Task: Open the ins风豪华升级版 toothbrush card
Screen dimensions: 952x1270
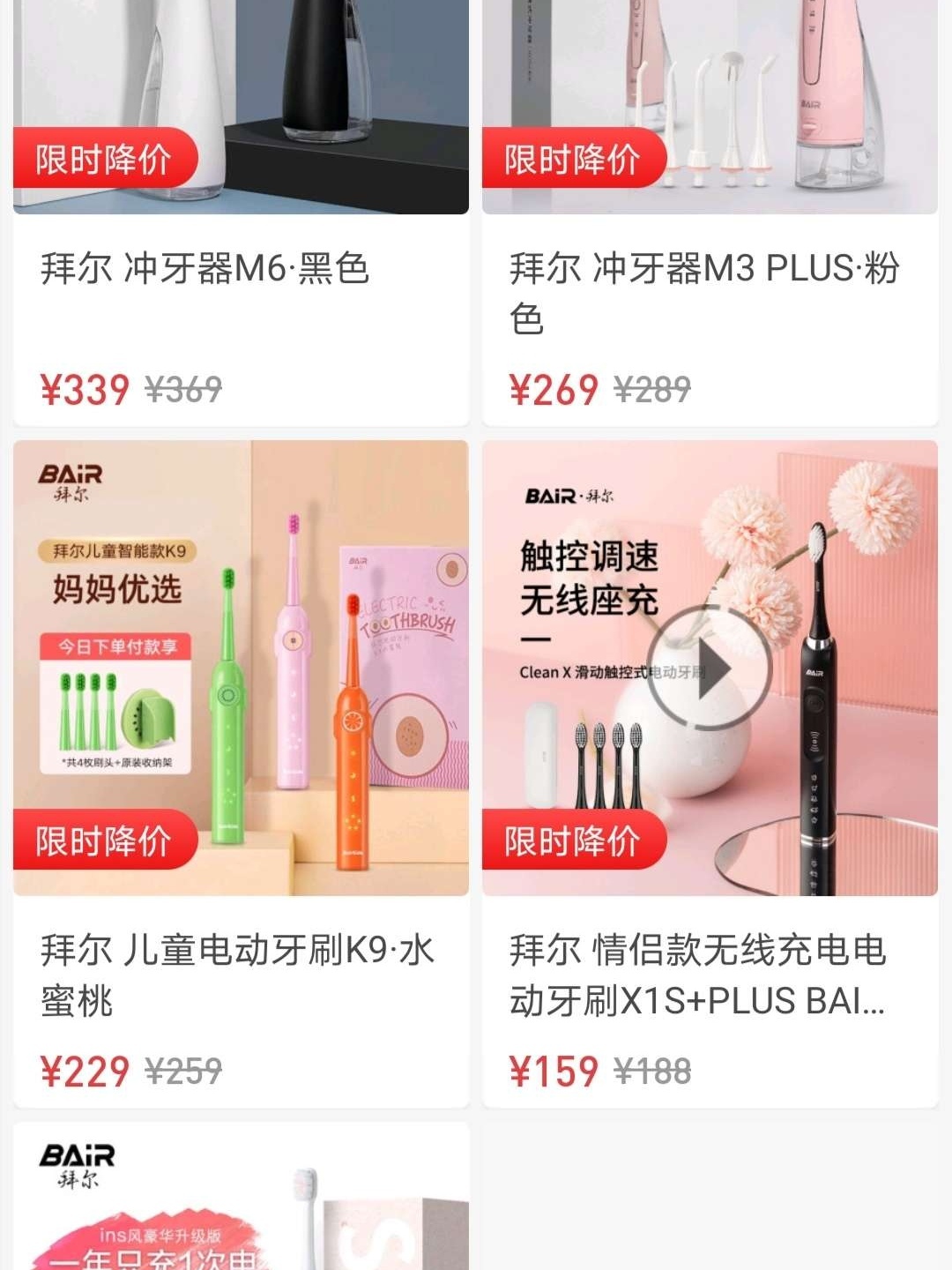Action: point(240,1199)
